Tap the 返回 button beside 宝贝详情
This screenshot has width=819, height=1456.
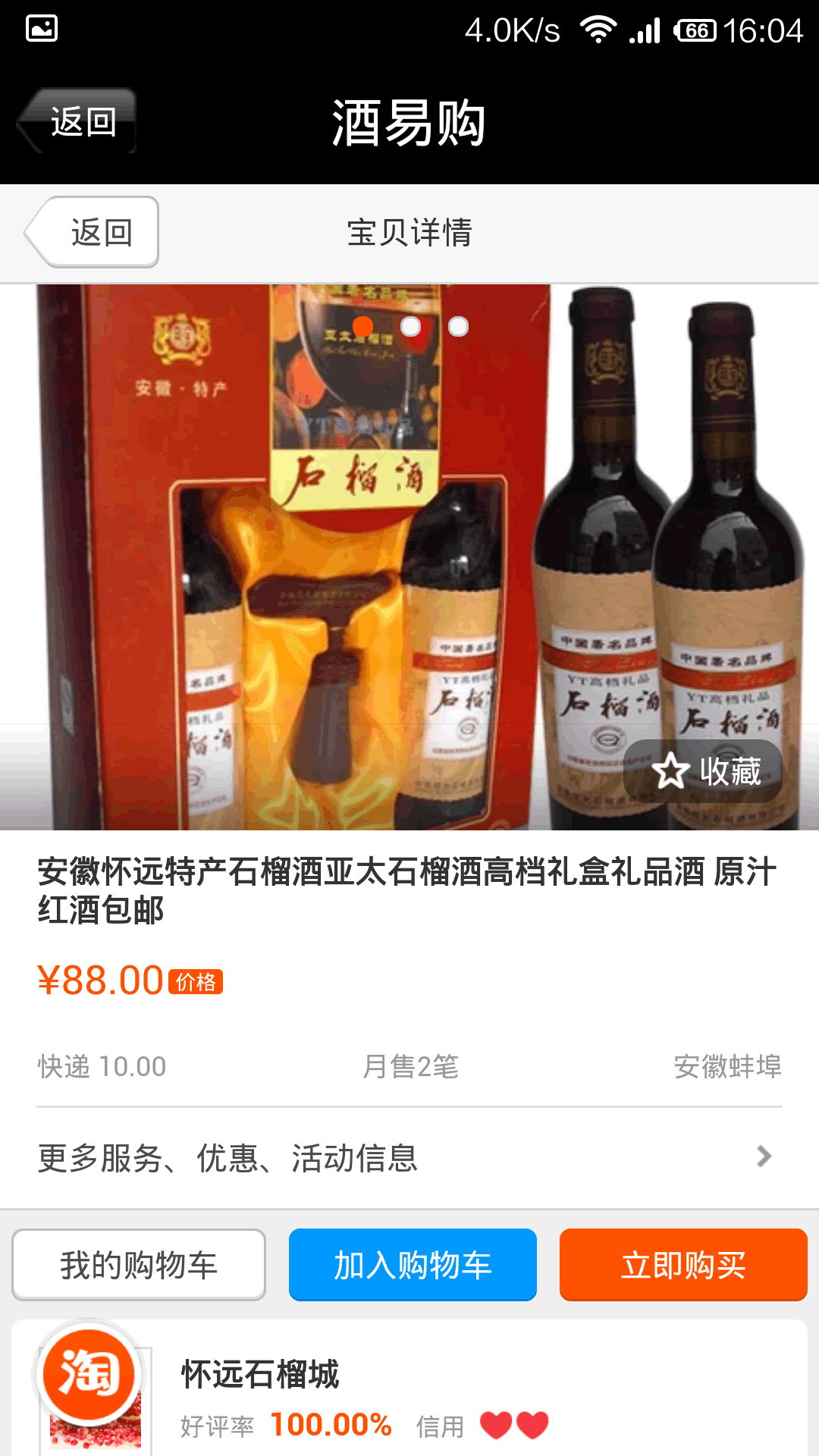93,232
